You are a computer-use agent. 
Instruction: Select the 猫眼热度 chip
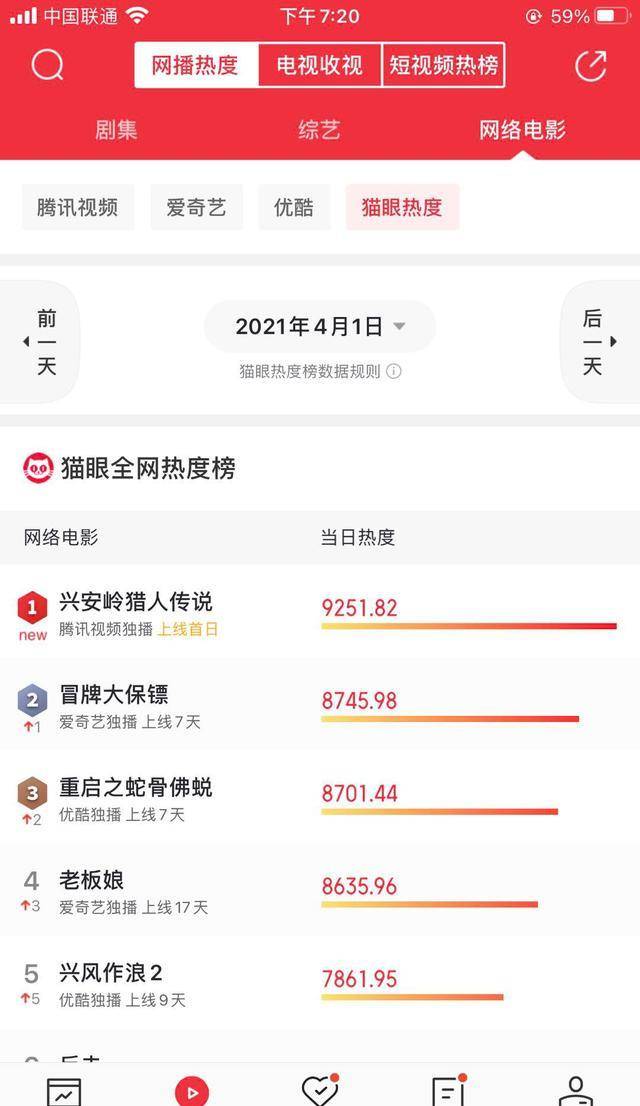pyautogui.click(x=402, y=207)
